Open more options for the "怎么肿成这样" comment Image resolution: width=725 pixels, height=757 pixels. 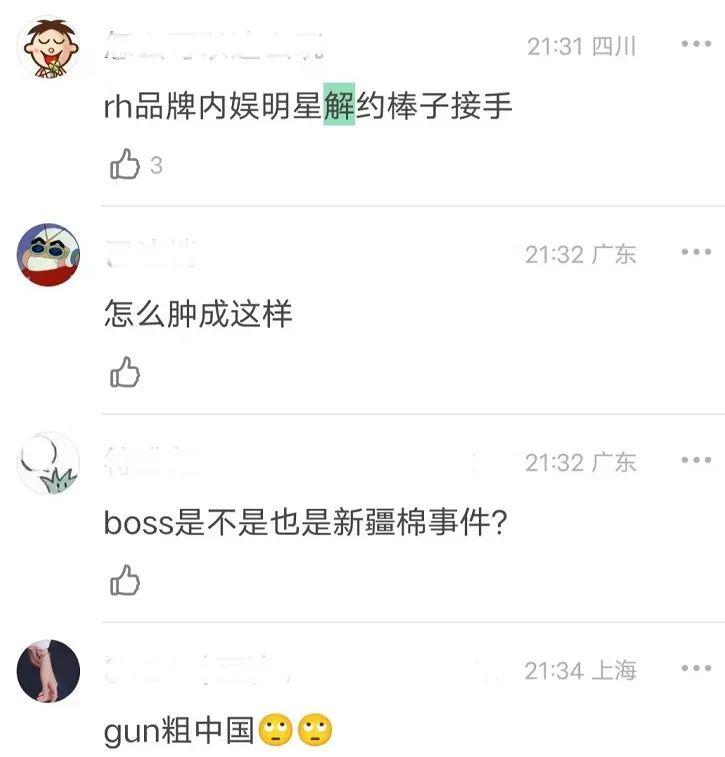(x=696, y=253)
